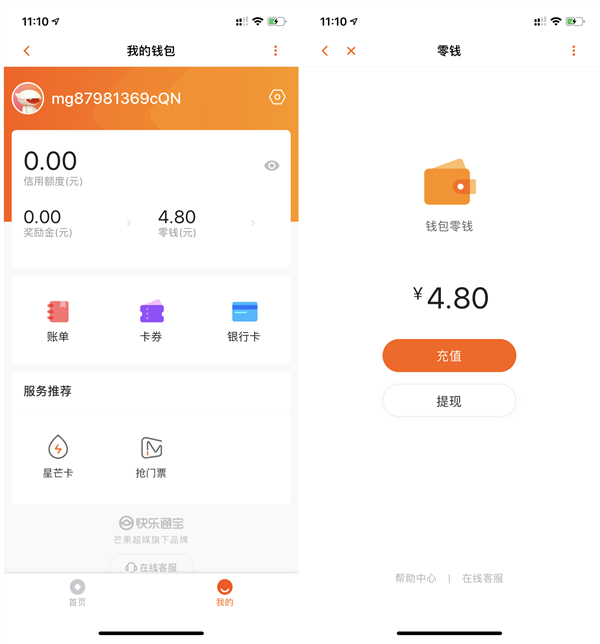Open overflow menu on 零钱 page
This screenshot has height=644, width=600.
pyautogui.click(x=573, y=51)
